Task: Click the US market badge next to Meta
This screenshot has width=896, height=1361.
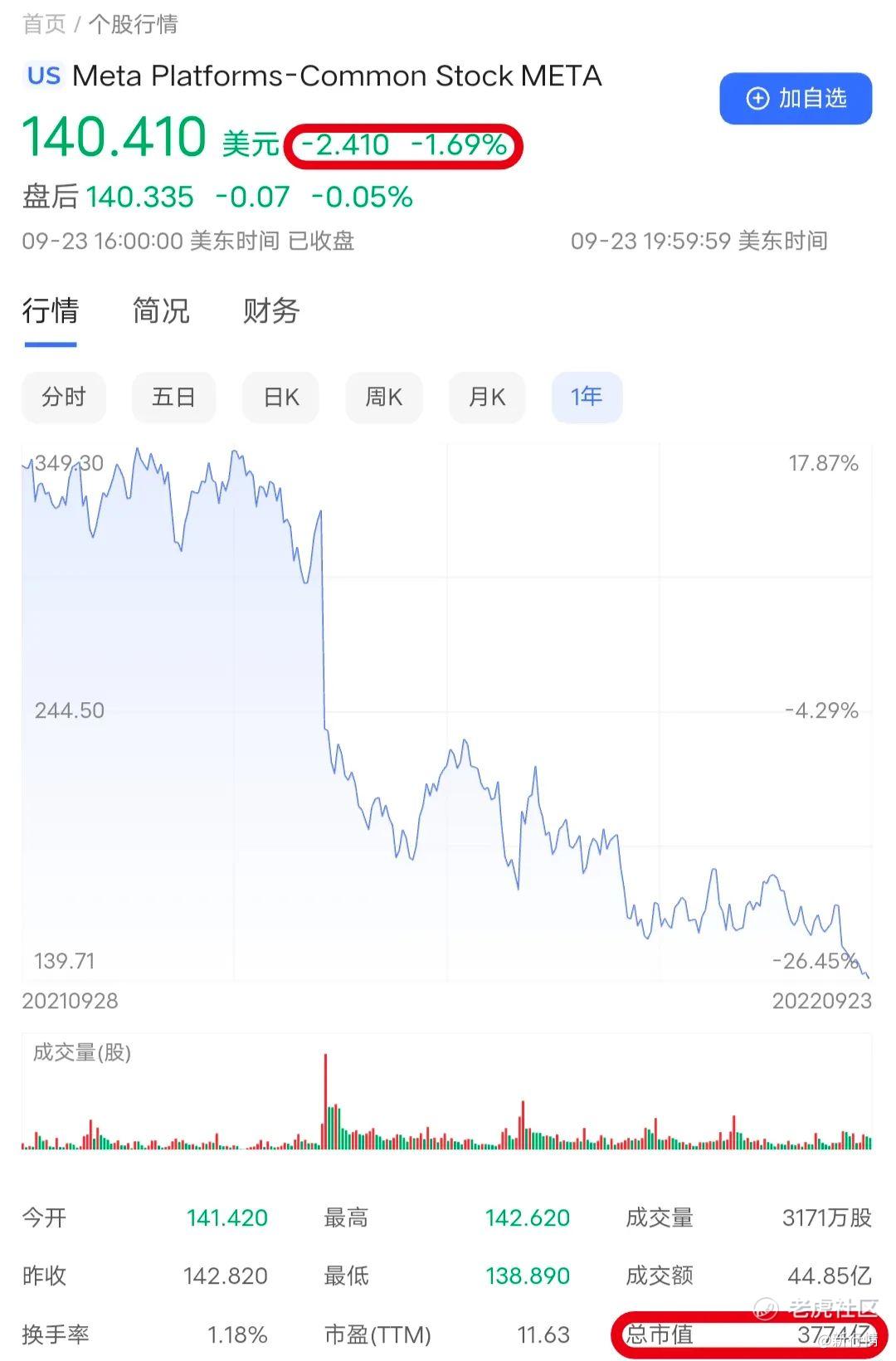Action: click(x=42, y=76)
